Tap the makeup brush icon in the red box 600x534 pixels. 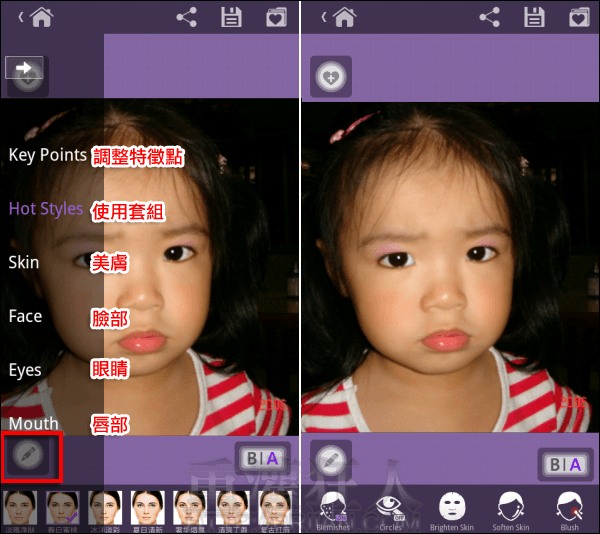coord(31,457)
